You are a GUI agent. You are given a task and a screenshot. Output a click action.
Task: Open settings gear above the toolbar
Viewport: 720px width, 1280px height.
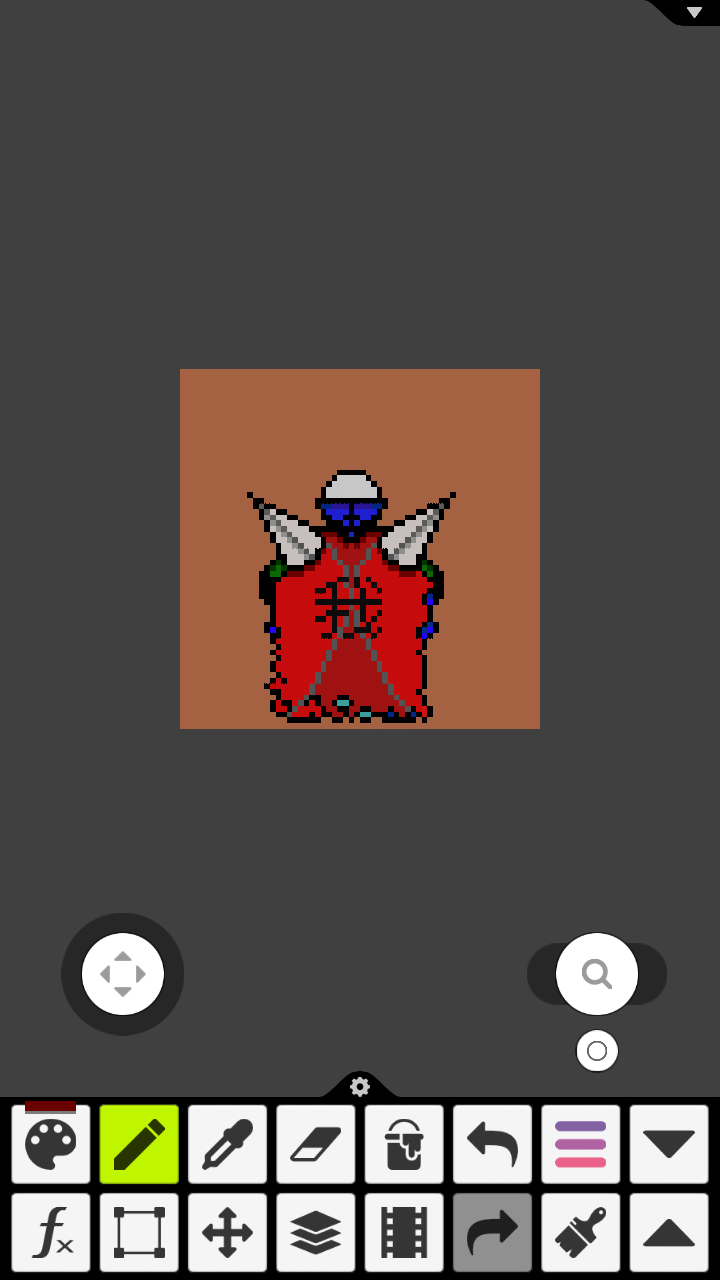pyautogui.click(x=360, y=1087)
